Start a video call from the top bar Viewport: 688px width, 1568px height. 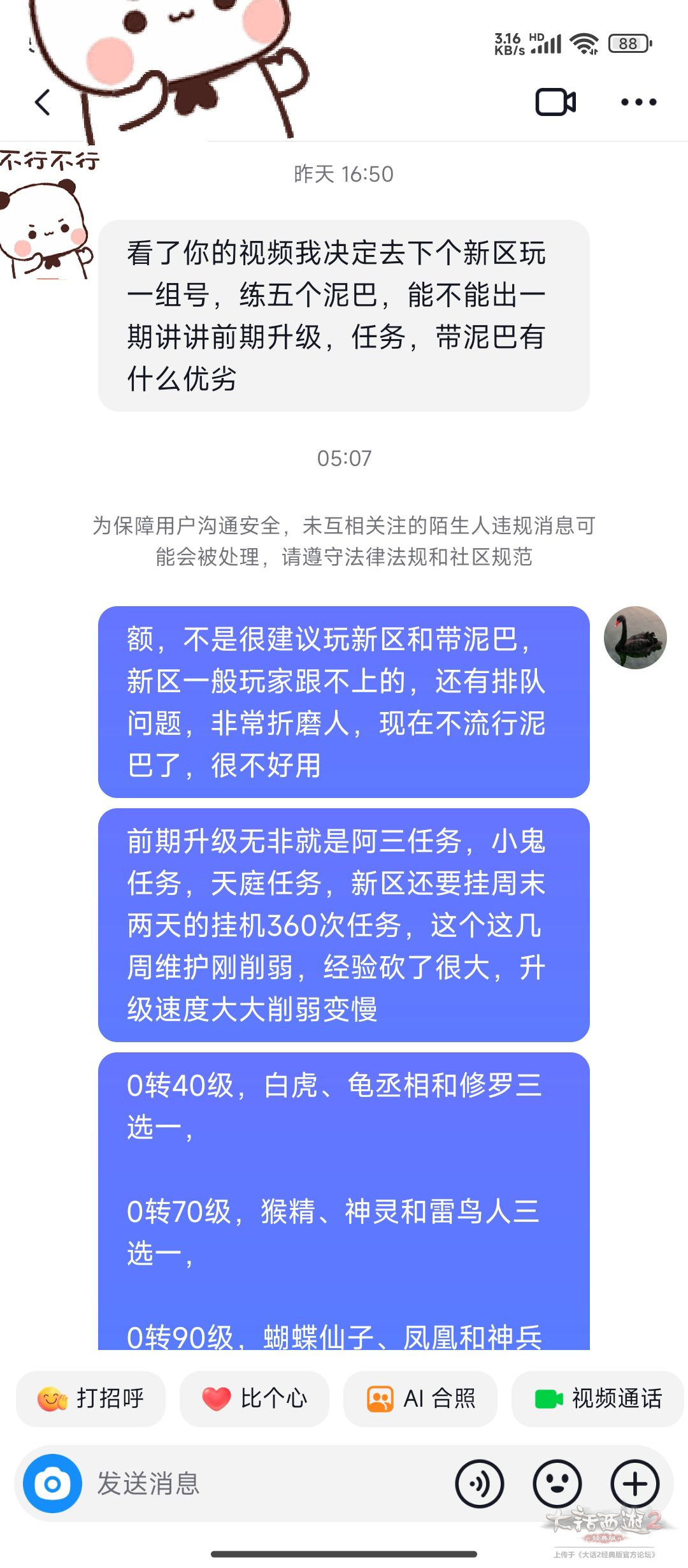pyautogui.click(x=555, y=102)
